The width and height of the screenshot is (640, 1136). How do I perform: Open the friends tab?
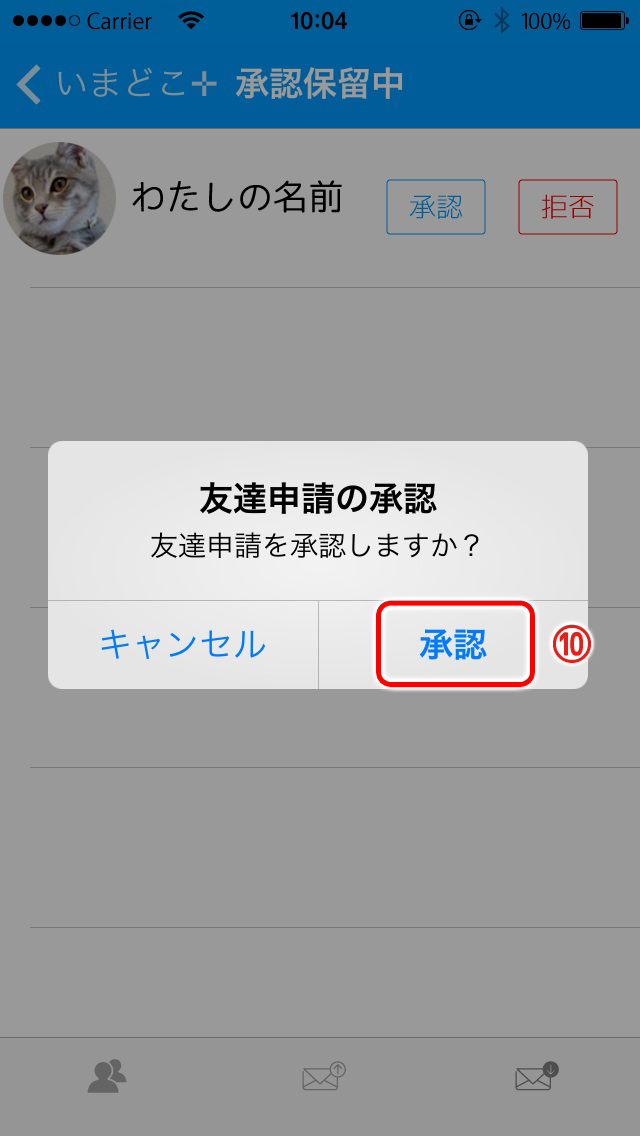pyautogui.click(x=107, y=1077)
